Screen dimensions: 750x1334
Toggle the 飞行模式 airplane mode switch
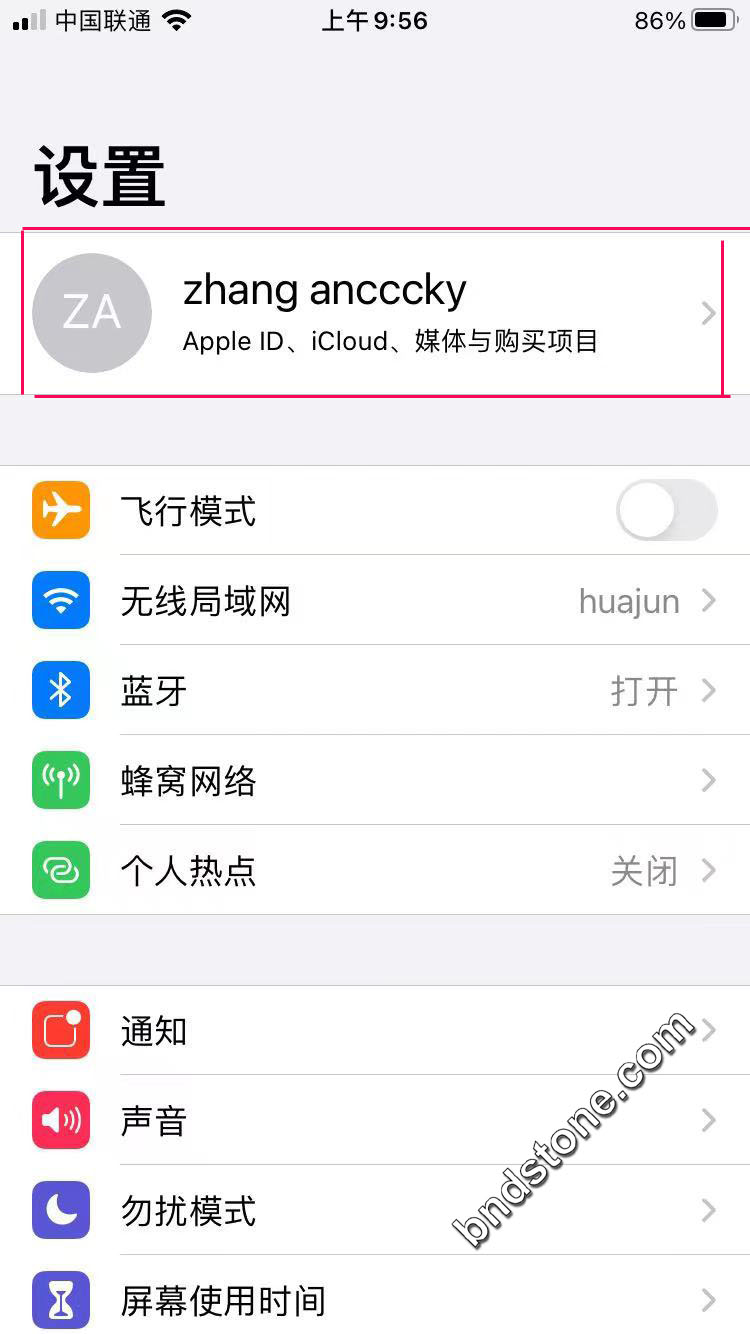[666, 511]
